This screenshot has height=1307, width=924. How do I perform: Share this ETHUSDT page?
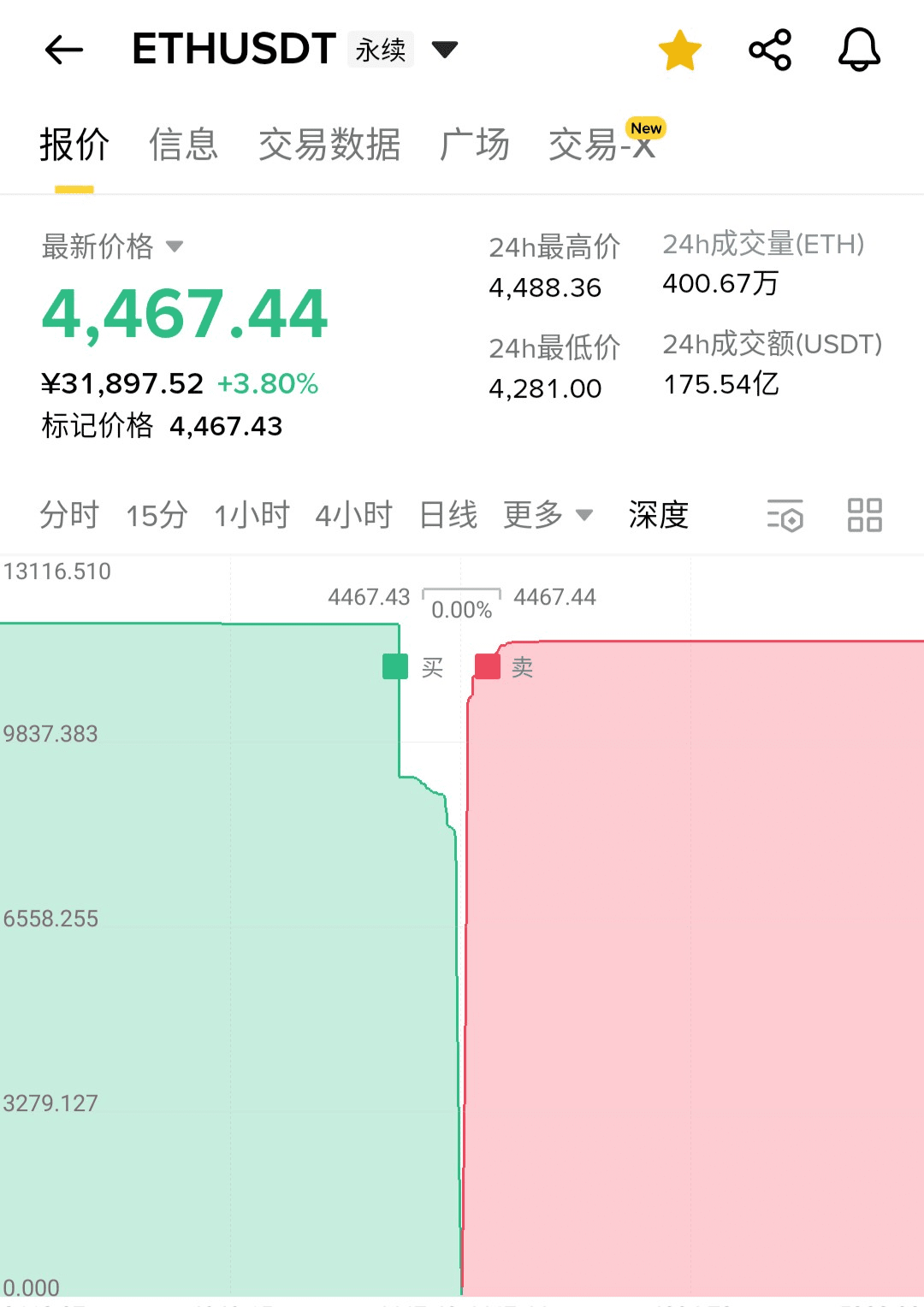click(770, 50)
